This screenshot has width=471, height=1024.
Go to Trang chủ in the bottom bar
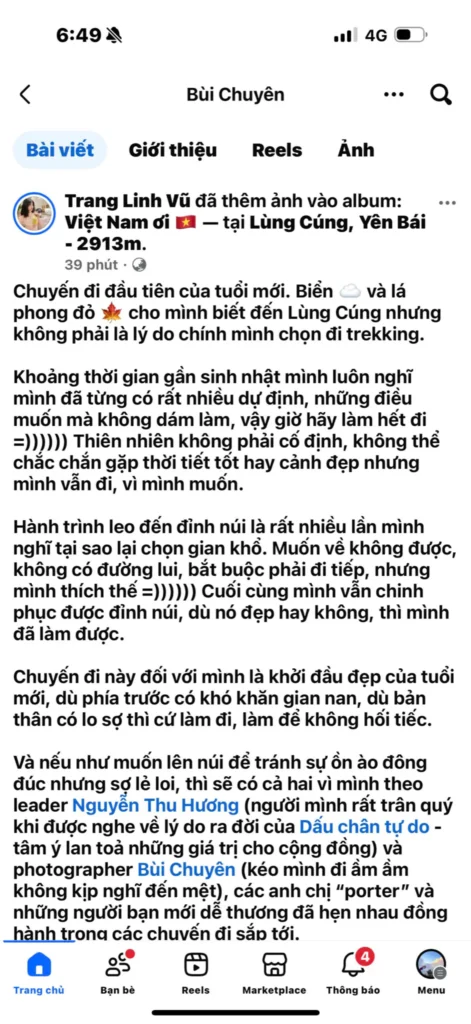(x=39, y=971)
